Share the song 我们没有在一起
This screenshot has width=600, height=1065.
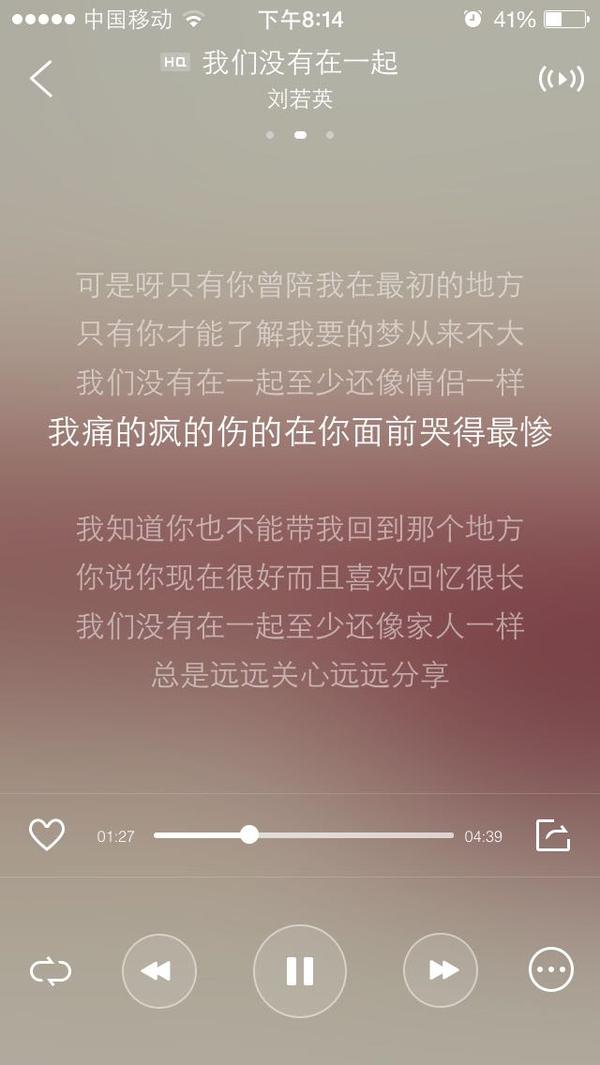pos(552,835)
